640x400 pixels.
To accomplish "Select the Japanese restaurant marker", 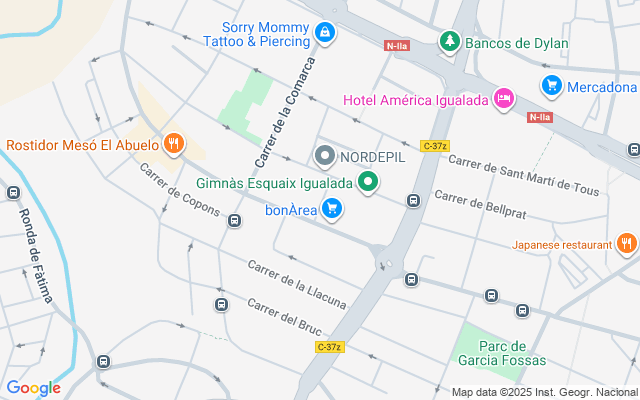I will pos(626,242).
